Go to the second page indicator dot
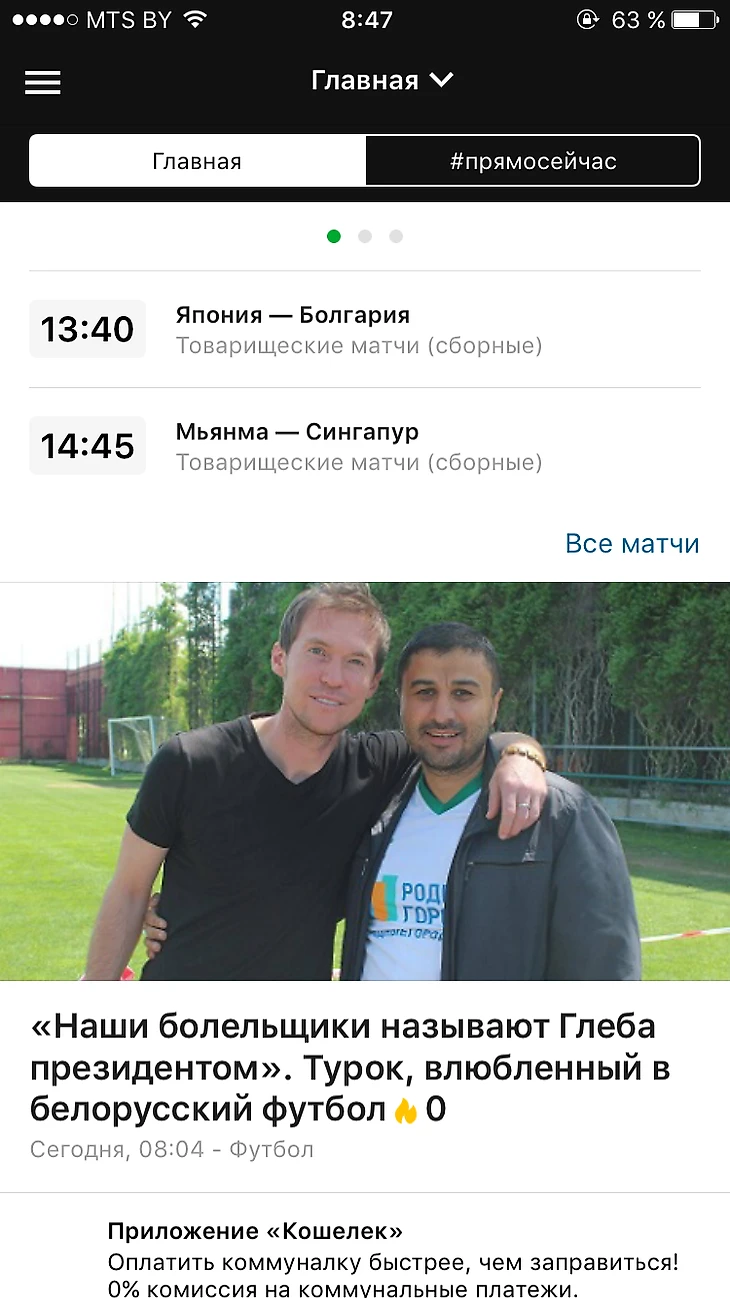 tap(365, 236)
